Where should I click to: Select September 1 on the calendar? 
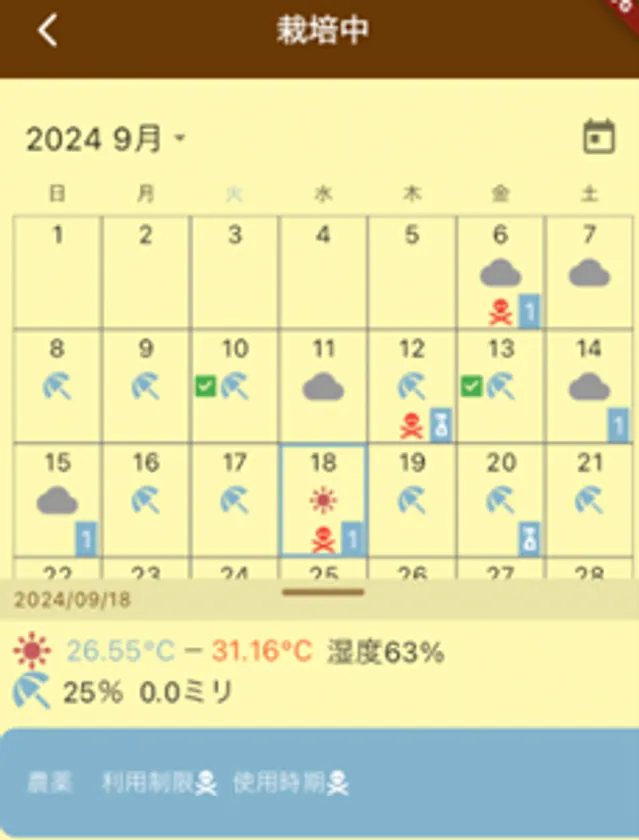58,272
